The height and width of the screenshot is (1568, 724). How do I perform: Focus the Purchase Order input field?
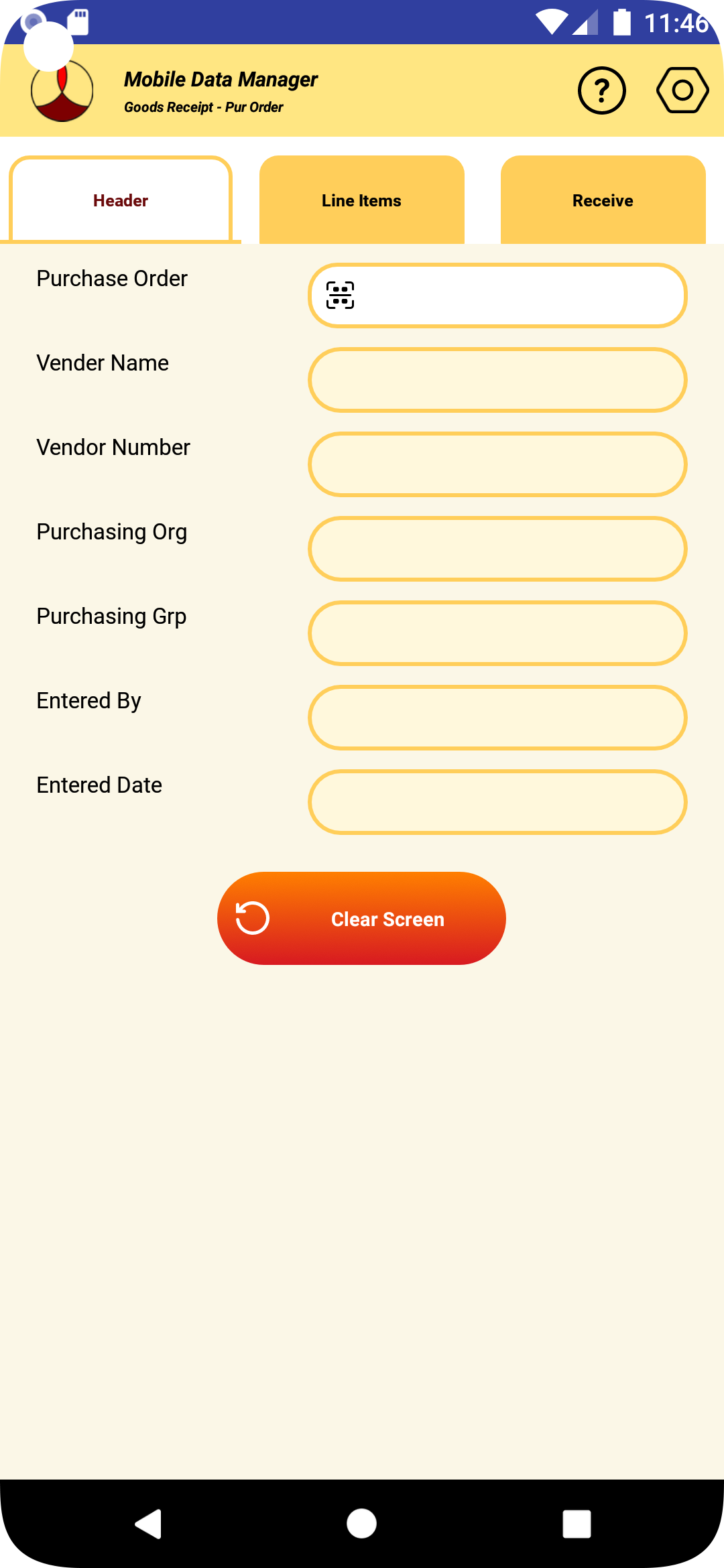[x=516, y=296]
